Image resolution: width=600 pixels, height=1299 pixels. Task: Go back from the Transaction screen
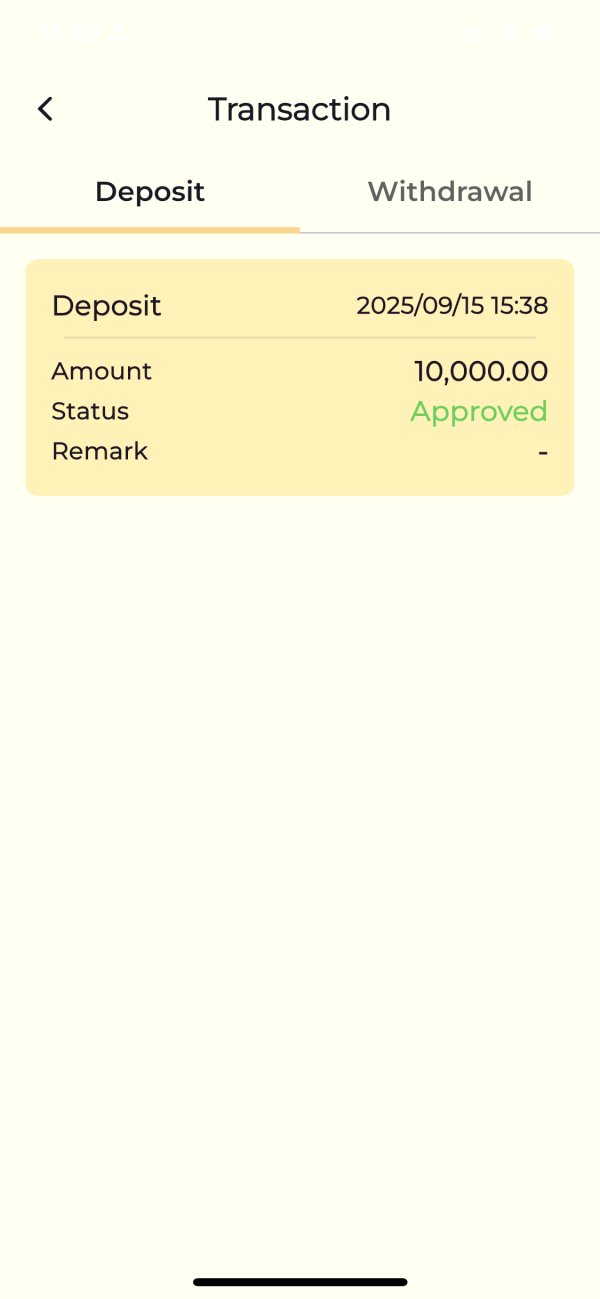(x=45, y=109)
